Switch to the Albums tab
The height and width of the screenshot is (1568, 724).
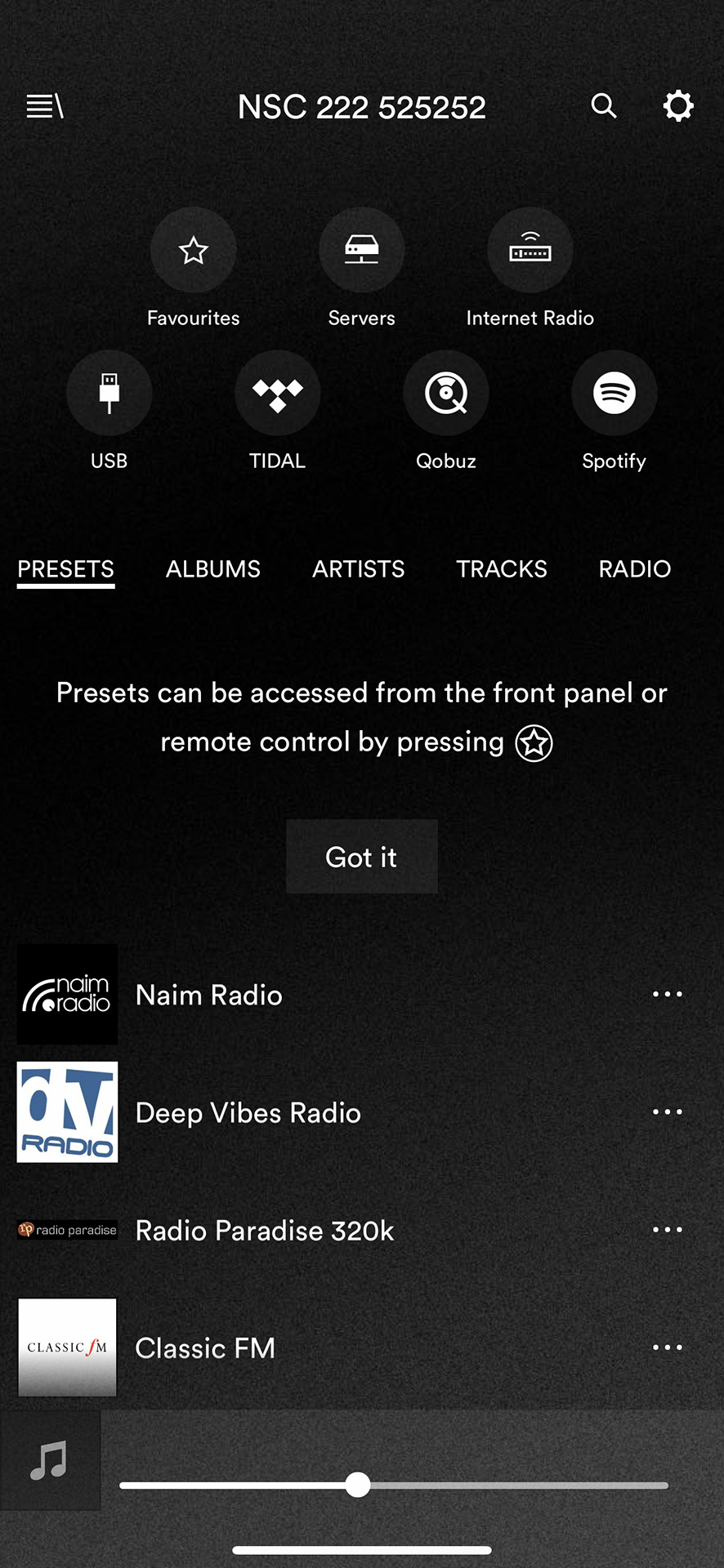(x=213, y=569)
